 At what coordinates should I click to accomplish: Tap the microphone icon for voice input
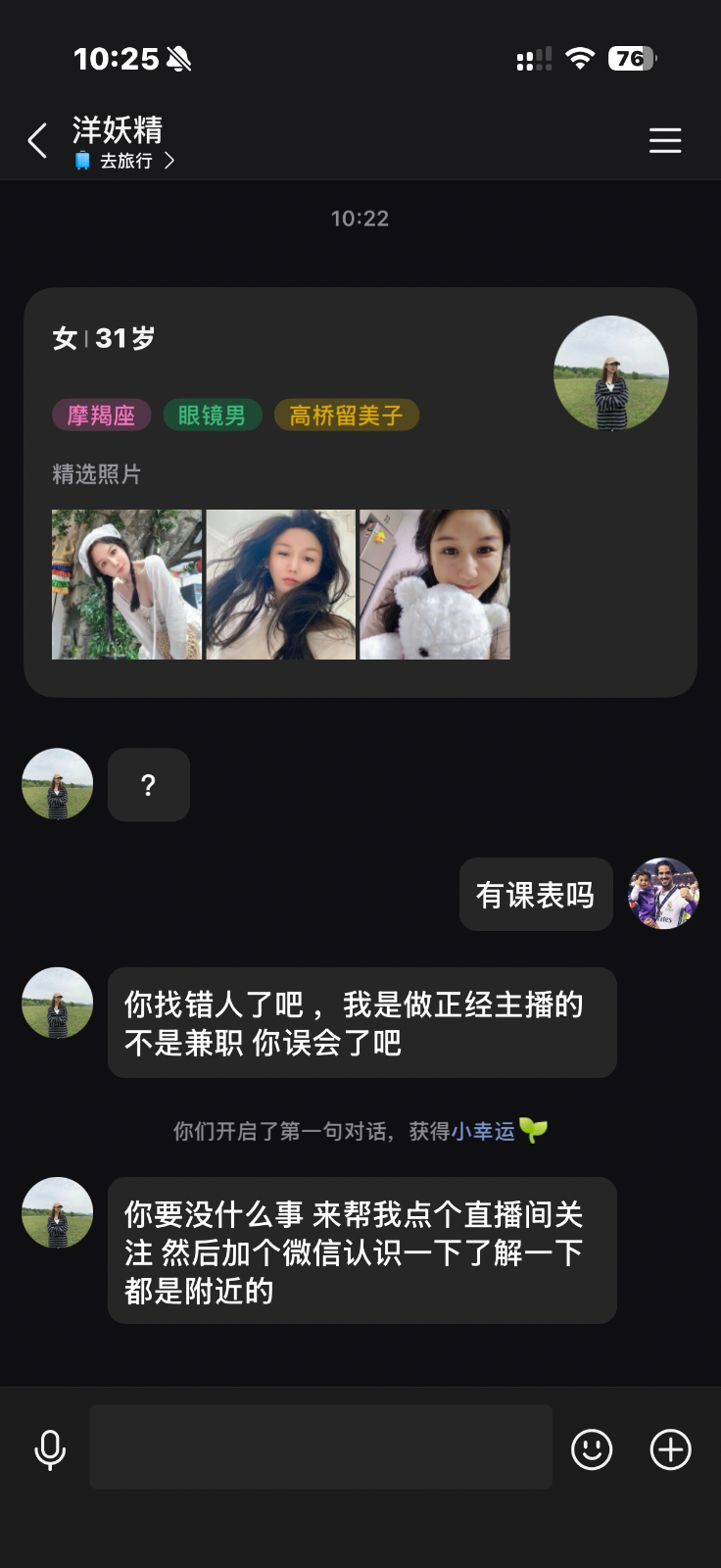coord(50,1449)
